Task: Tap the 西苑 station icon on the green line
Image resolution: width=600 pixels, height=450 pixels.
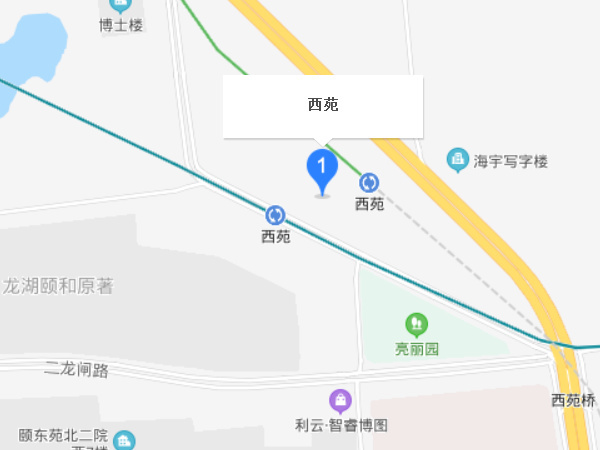Action: (x=369, y=182)
